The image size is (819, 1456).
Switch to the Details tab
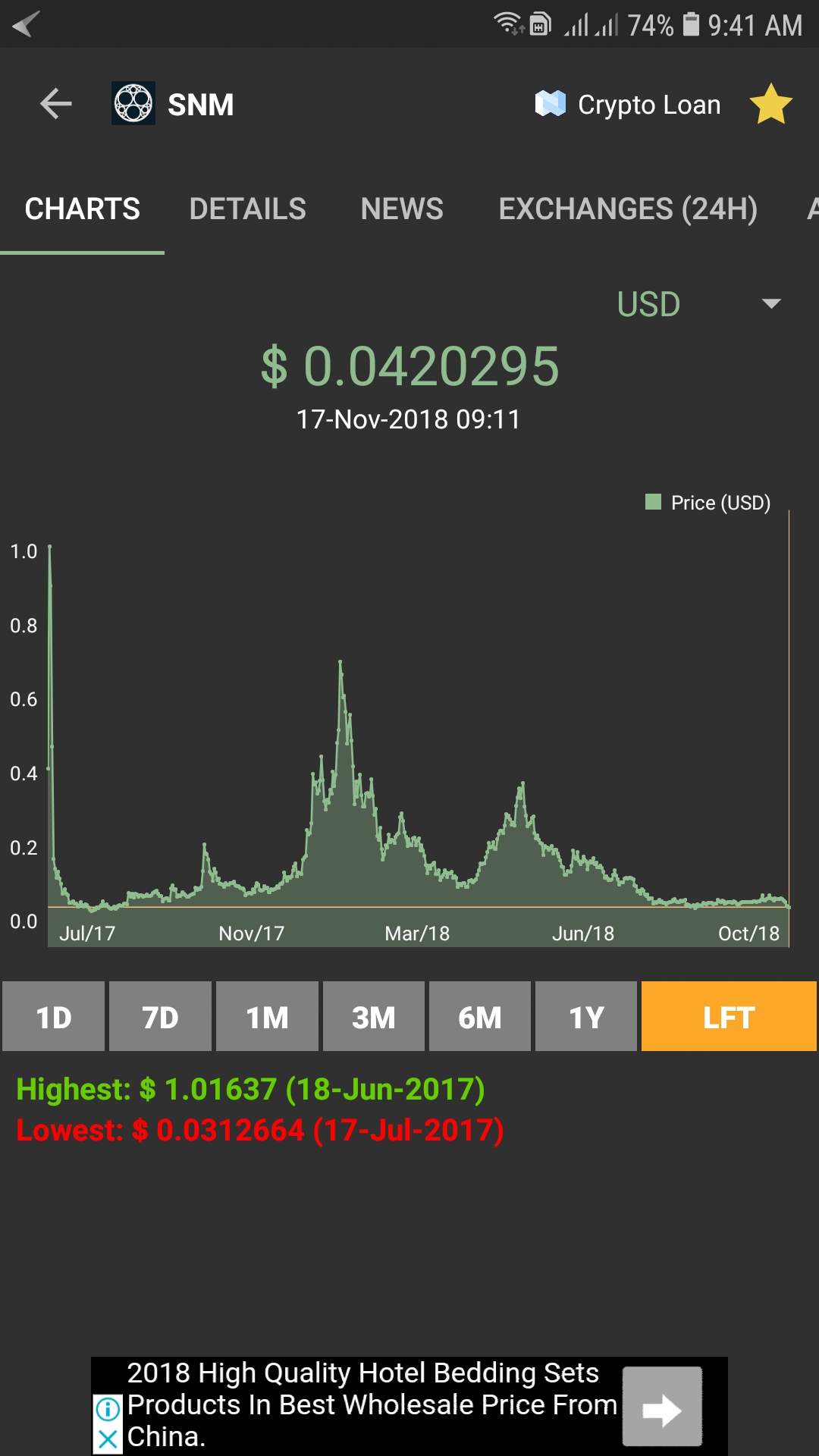coord(247,209)
